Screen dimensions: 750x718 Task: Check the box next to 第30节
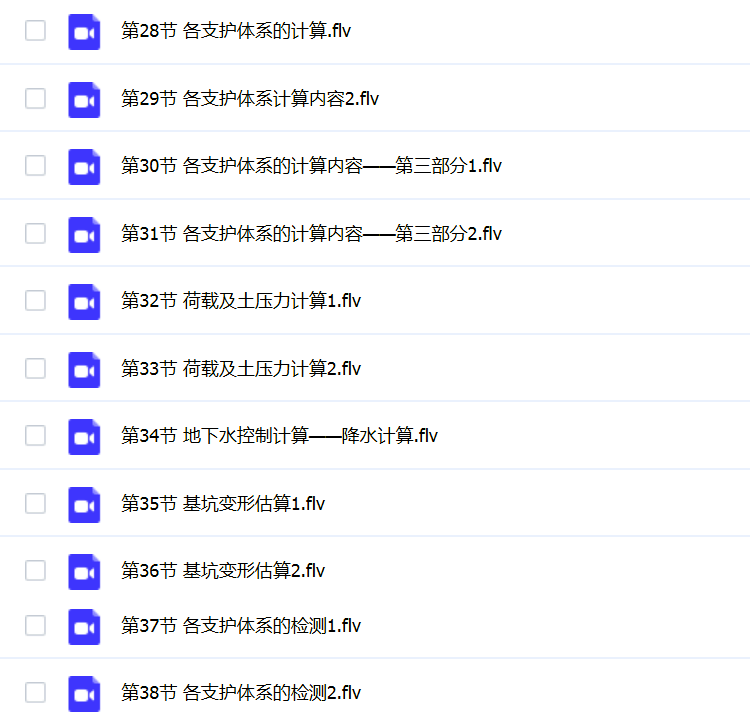coord(35,166)
